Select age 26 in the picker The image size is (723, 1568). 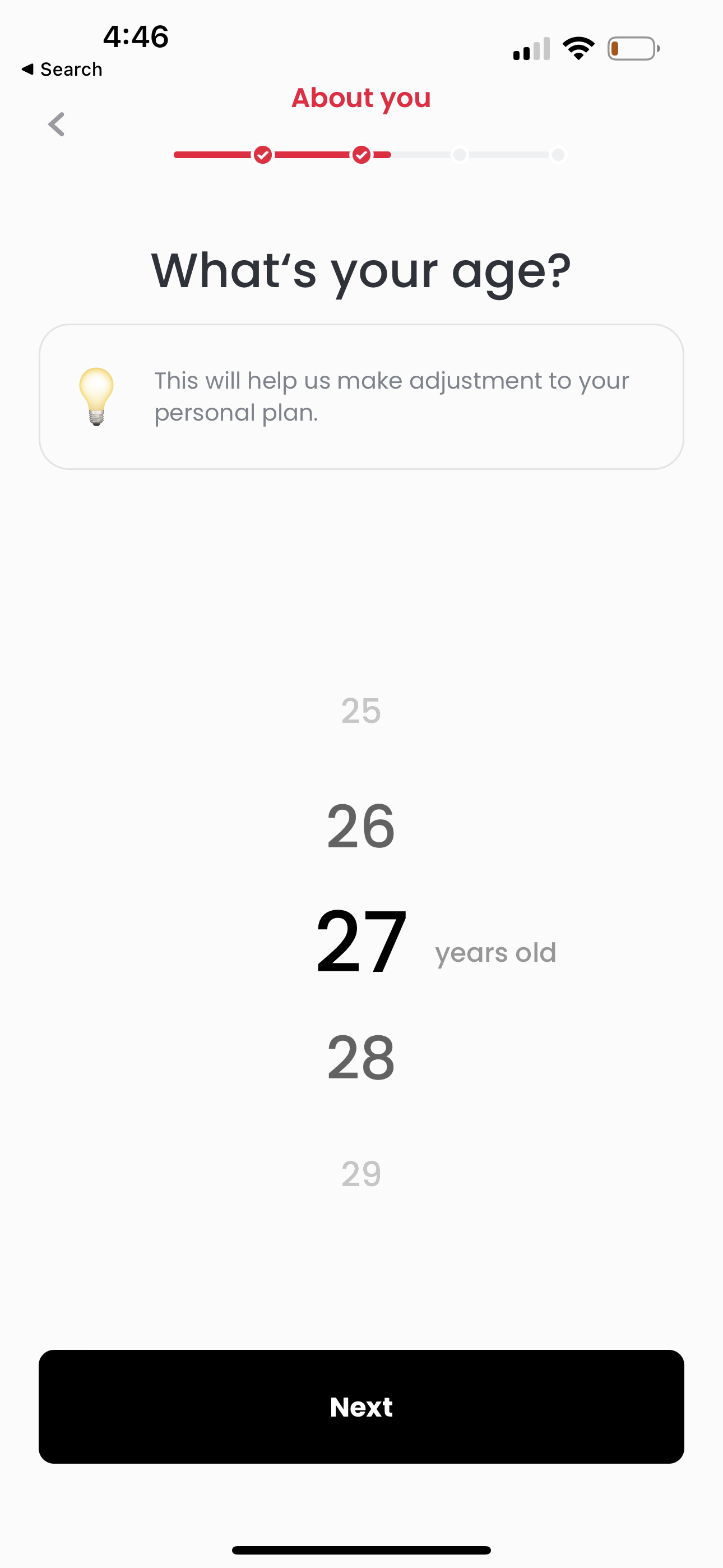point(361,826)
